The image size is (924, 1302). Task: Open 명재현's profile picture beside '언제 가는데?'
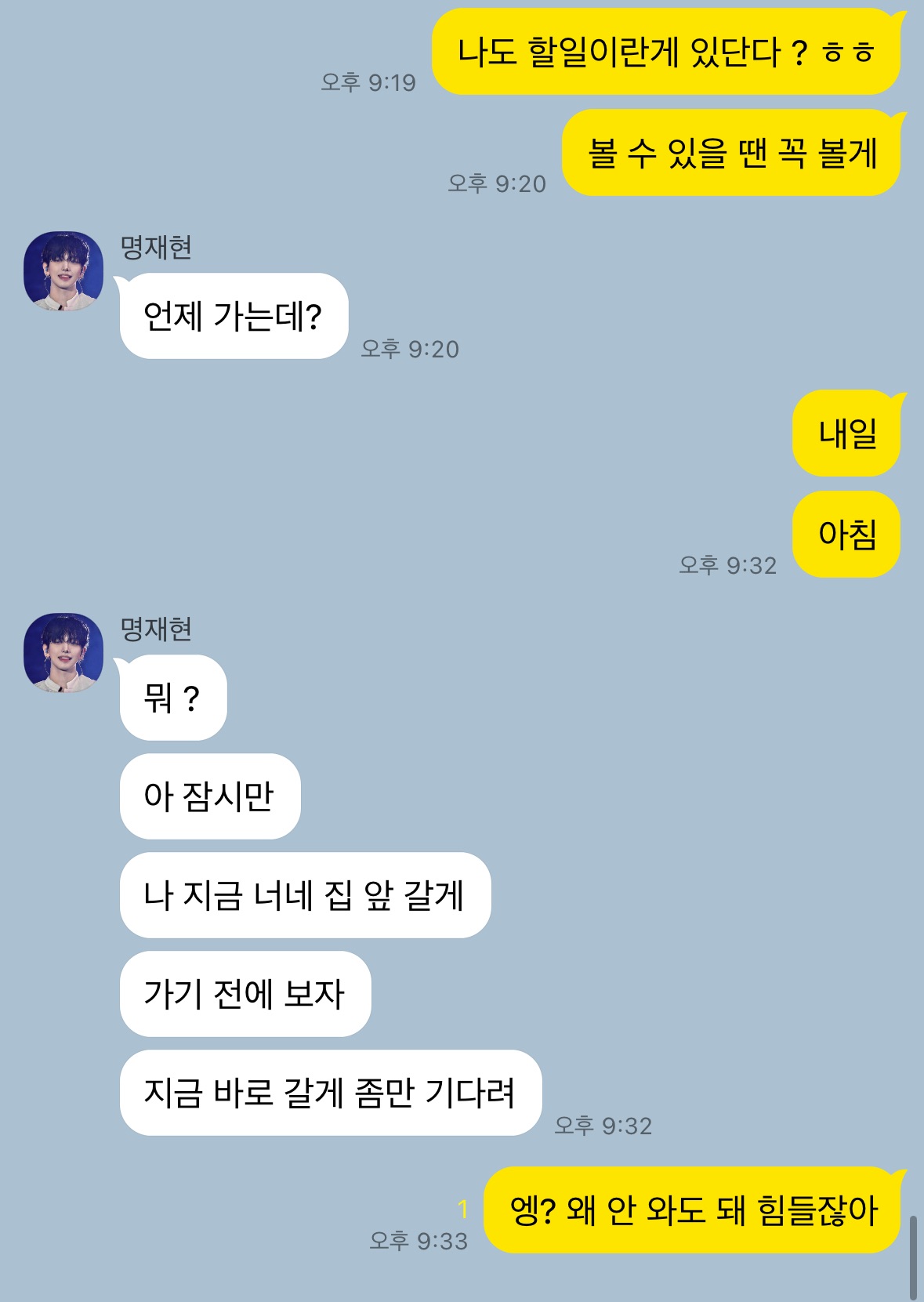pos(63,270)
